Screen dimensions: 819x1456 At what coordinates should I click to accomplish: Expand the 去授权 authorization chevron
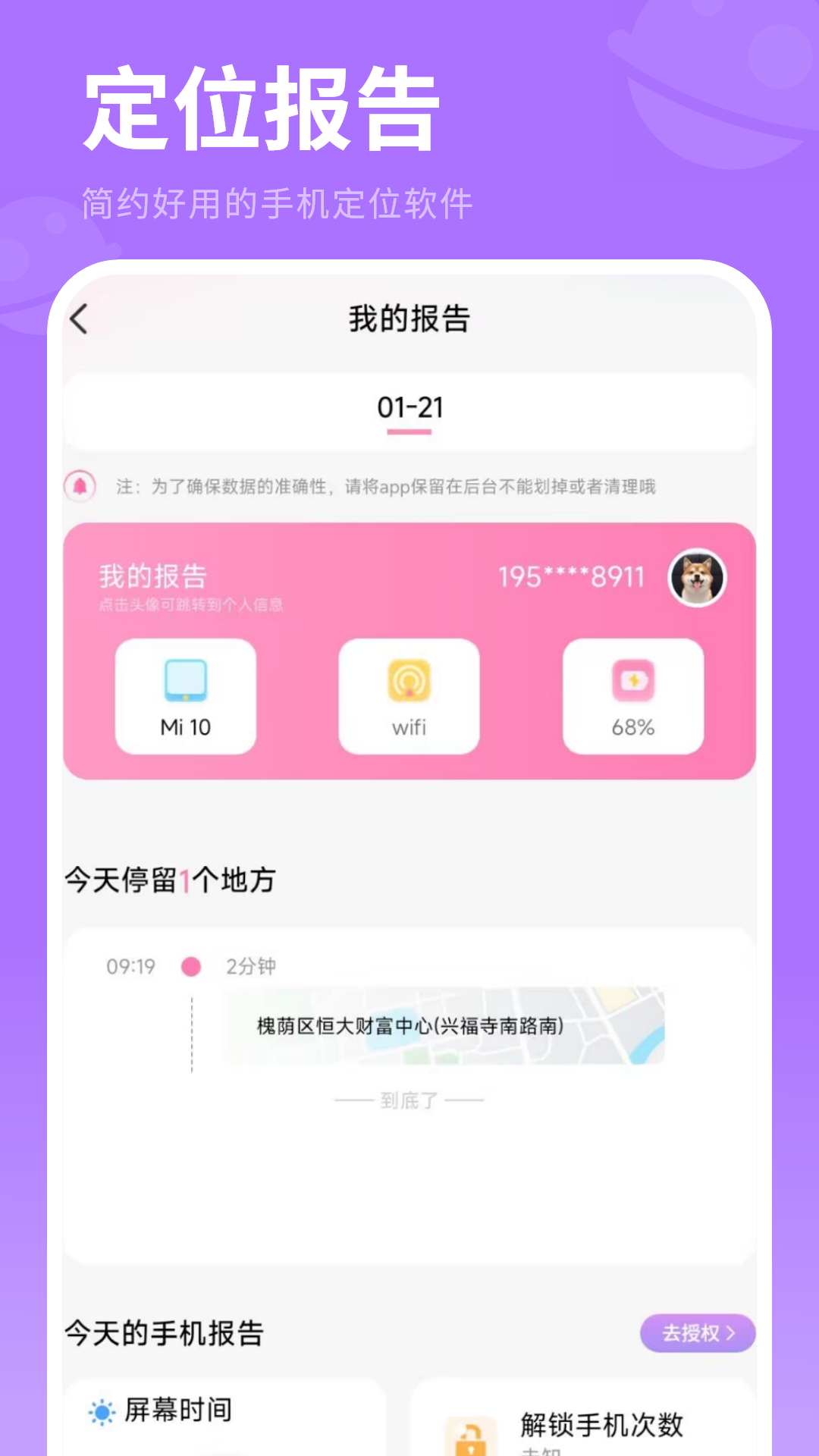[x=730, y=1334]
